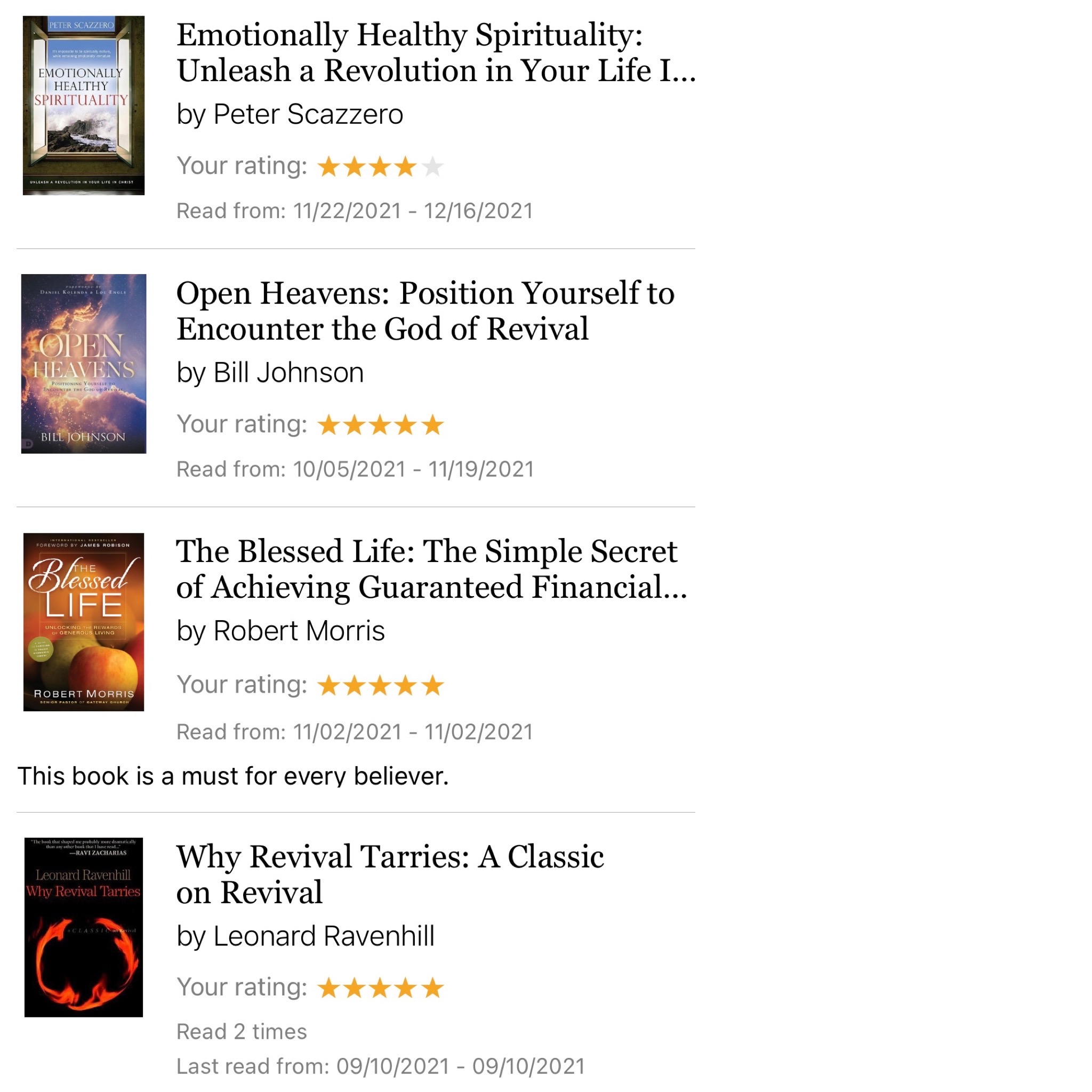View Leonard Ravenhill's author page
This screenshot has width=1092, height=1092.
[323, 936]
